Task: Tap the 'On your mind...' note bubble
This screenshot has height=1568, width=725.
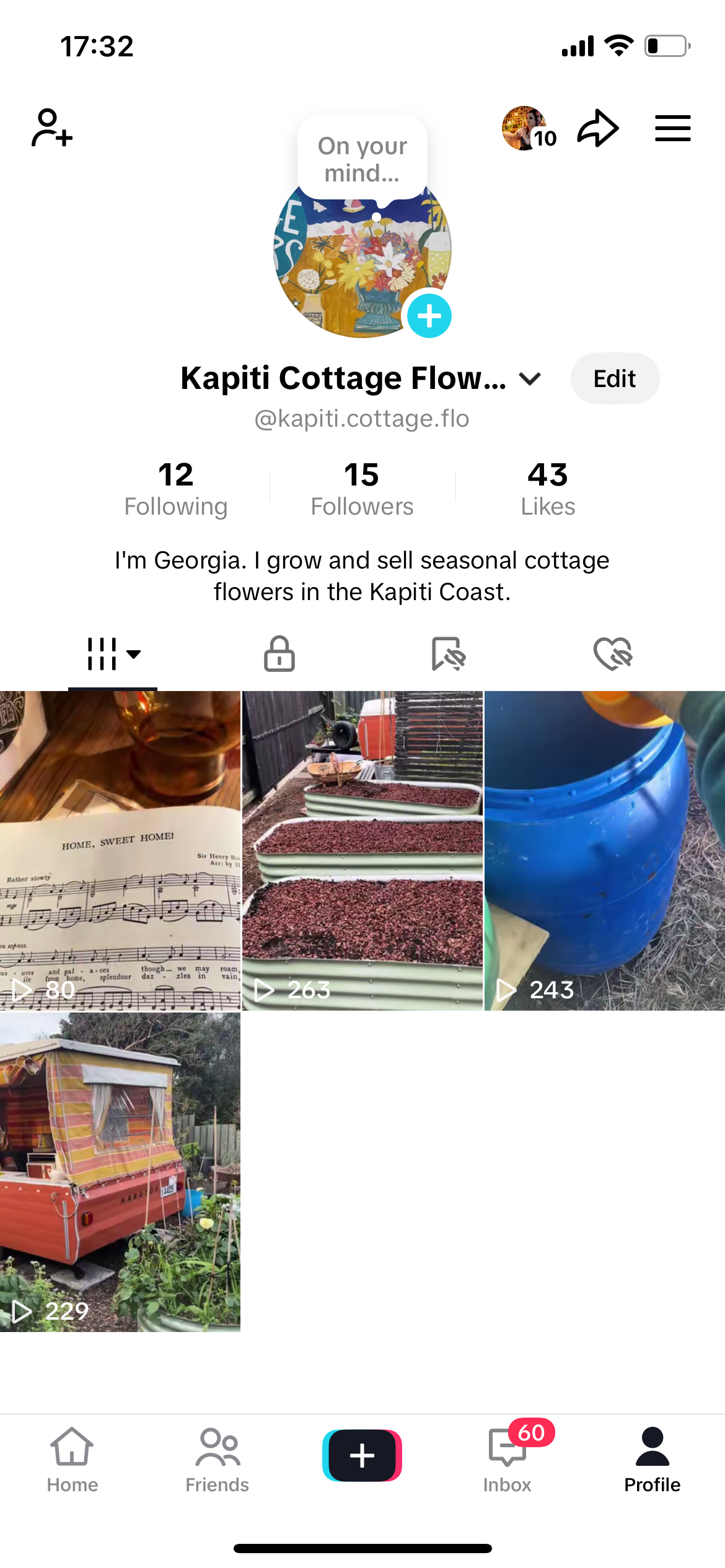Action: [x=362, y=159]
